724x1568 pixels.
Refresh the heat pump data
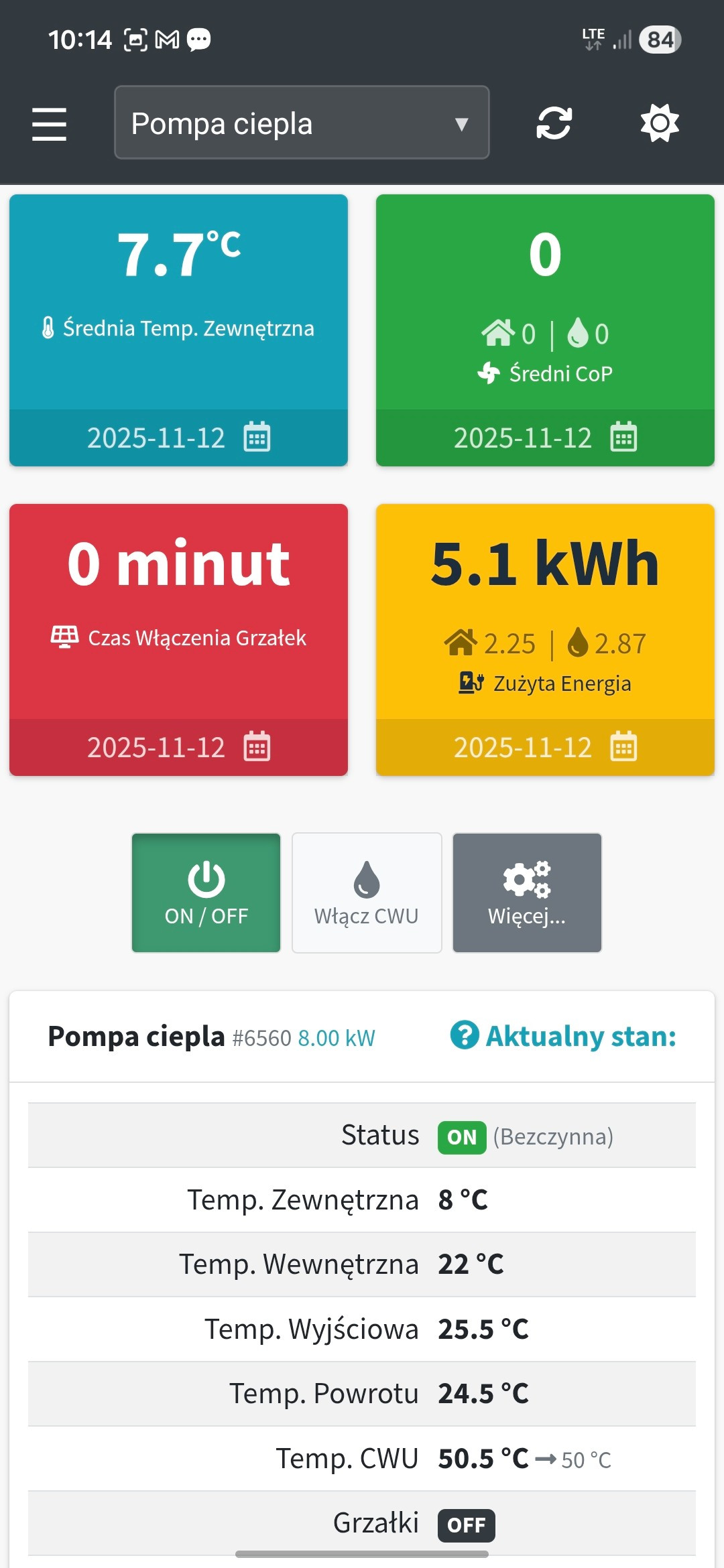coord(554,123)
